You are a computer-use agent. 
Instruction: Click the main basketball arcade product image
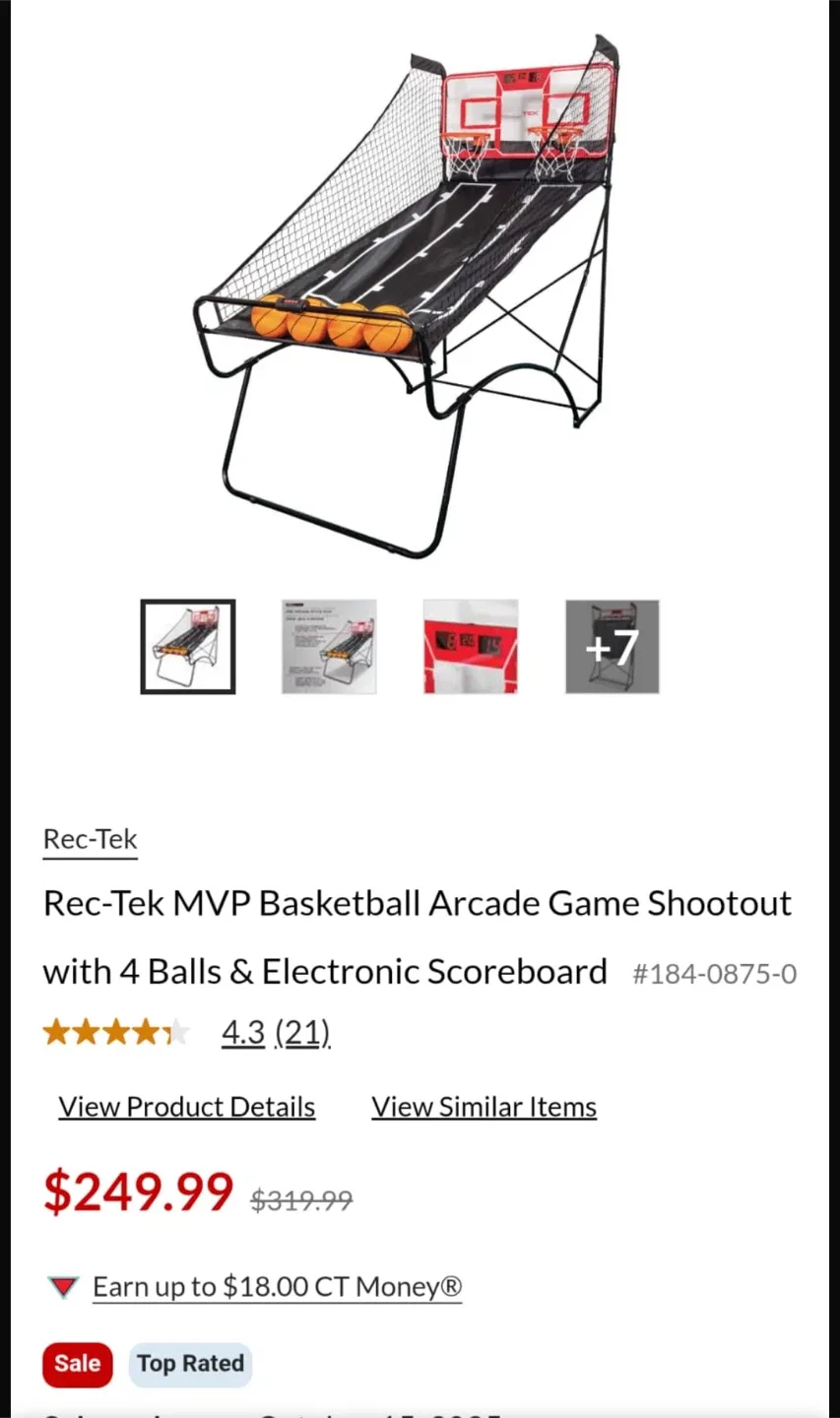414,295
